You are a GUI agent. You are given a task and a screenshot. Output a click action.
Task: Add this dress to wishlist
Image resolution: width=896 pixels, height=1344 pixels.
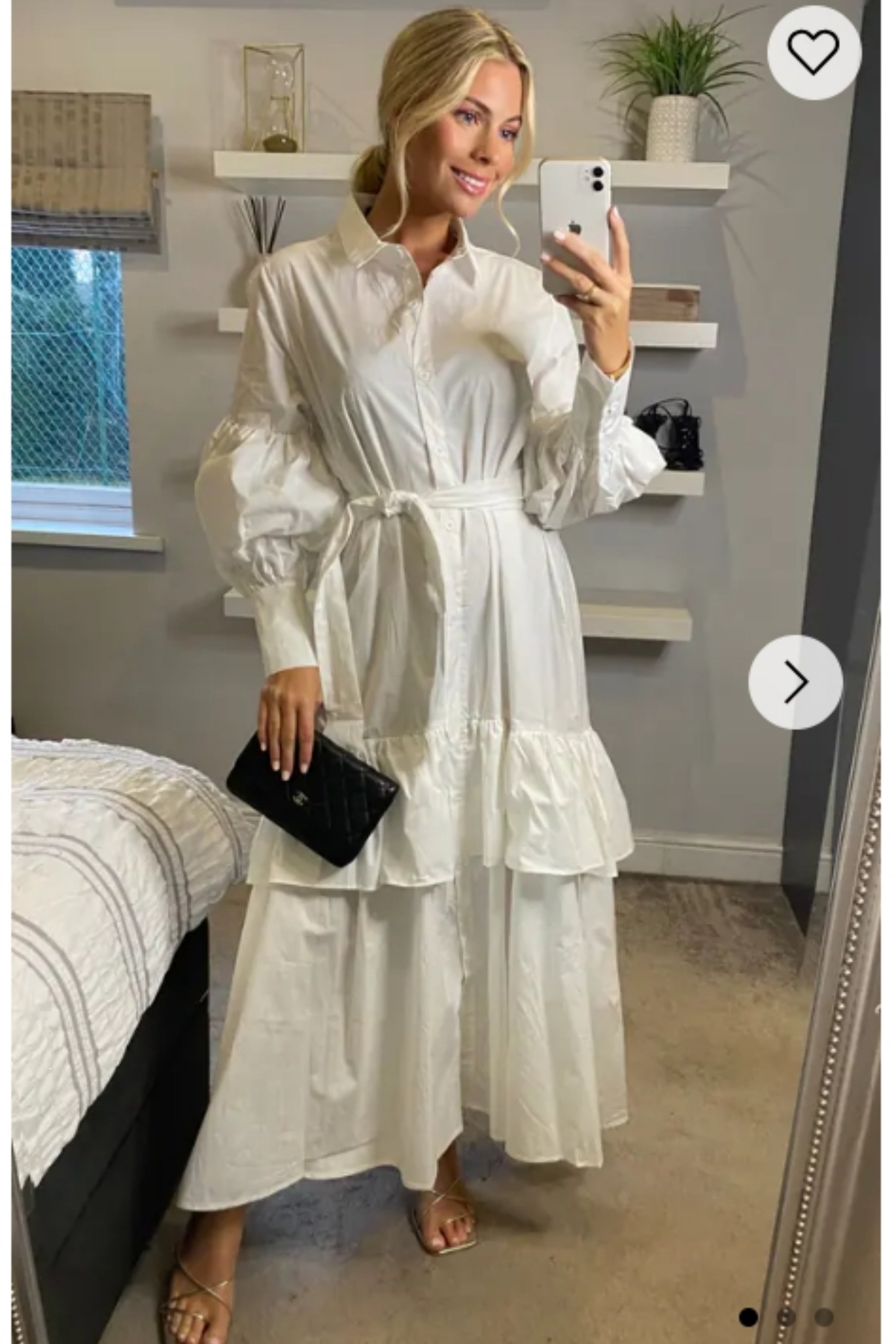tap(813, 52)
